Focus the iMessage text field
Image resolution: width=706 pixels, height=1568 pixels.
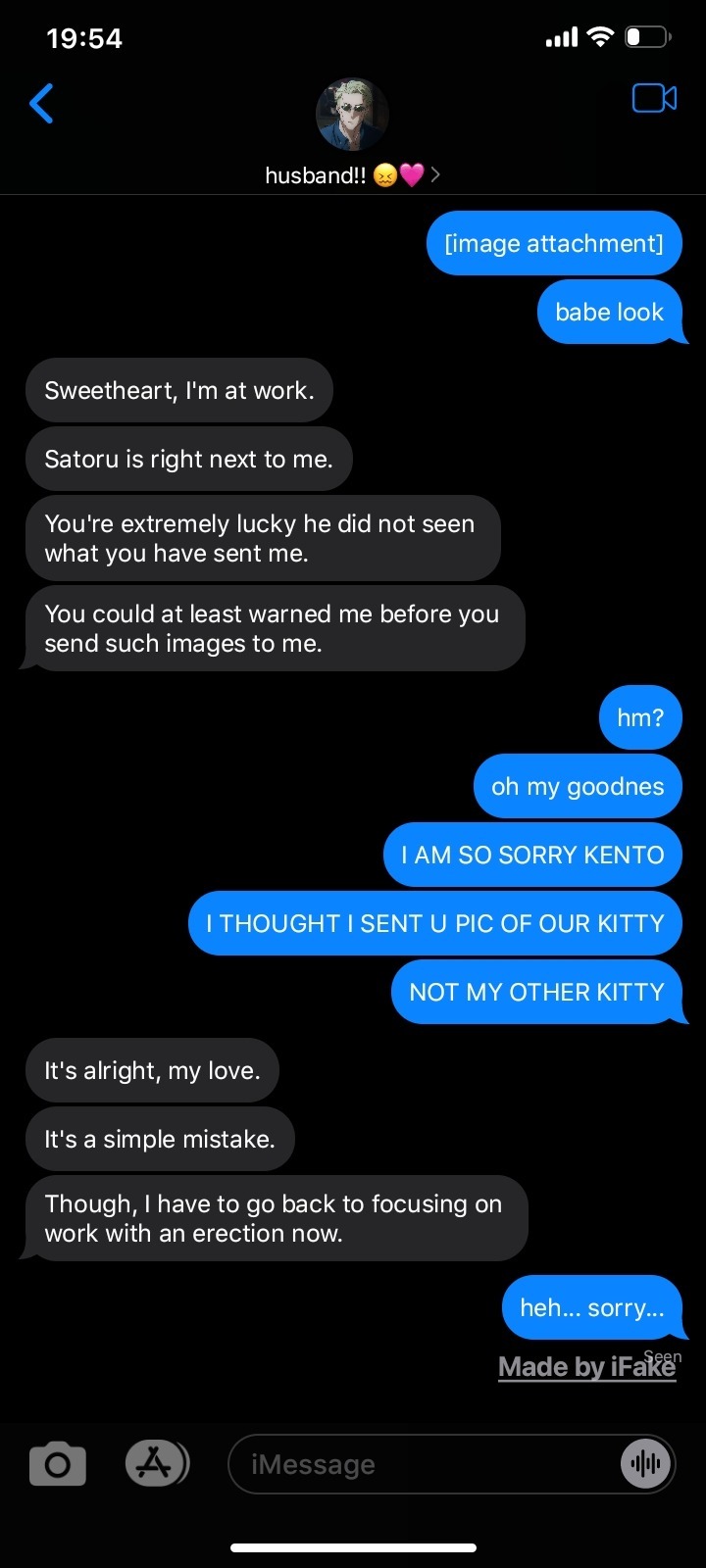[422, 1464]
